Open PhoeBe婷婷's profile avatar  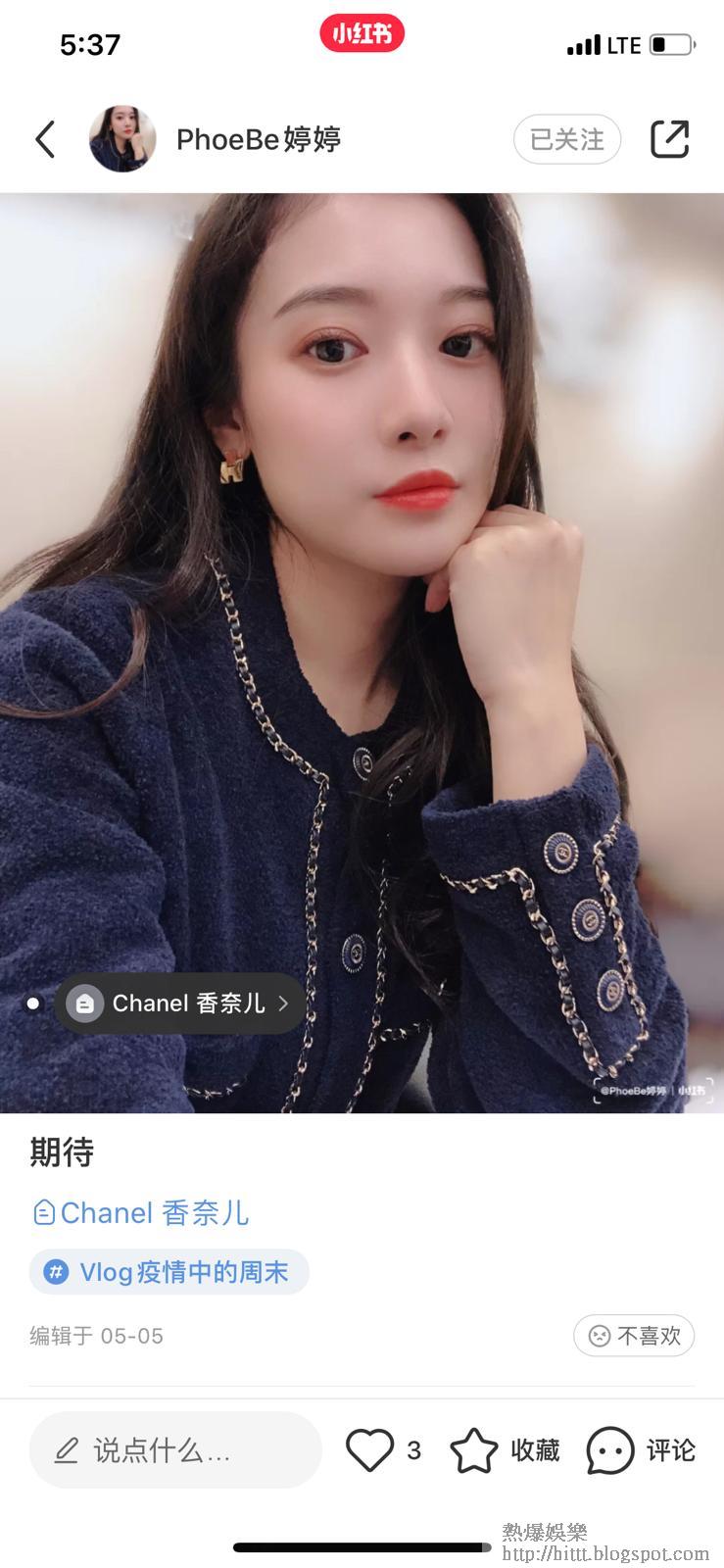coord(122,139)
